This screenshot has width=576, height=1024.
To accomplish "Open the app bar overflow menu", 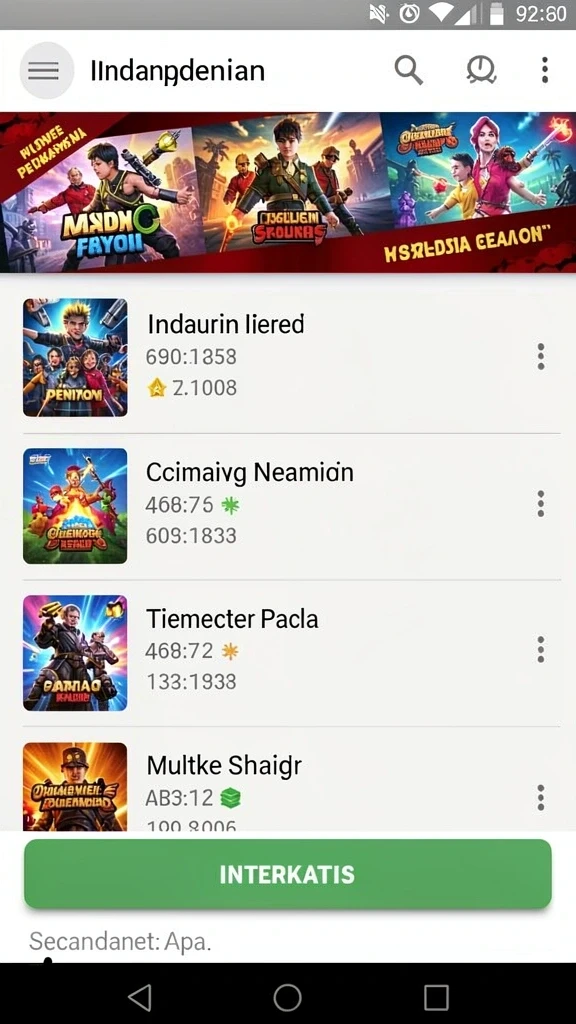I will (x=545, y=70).
